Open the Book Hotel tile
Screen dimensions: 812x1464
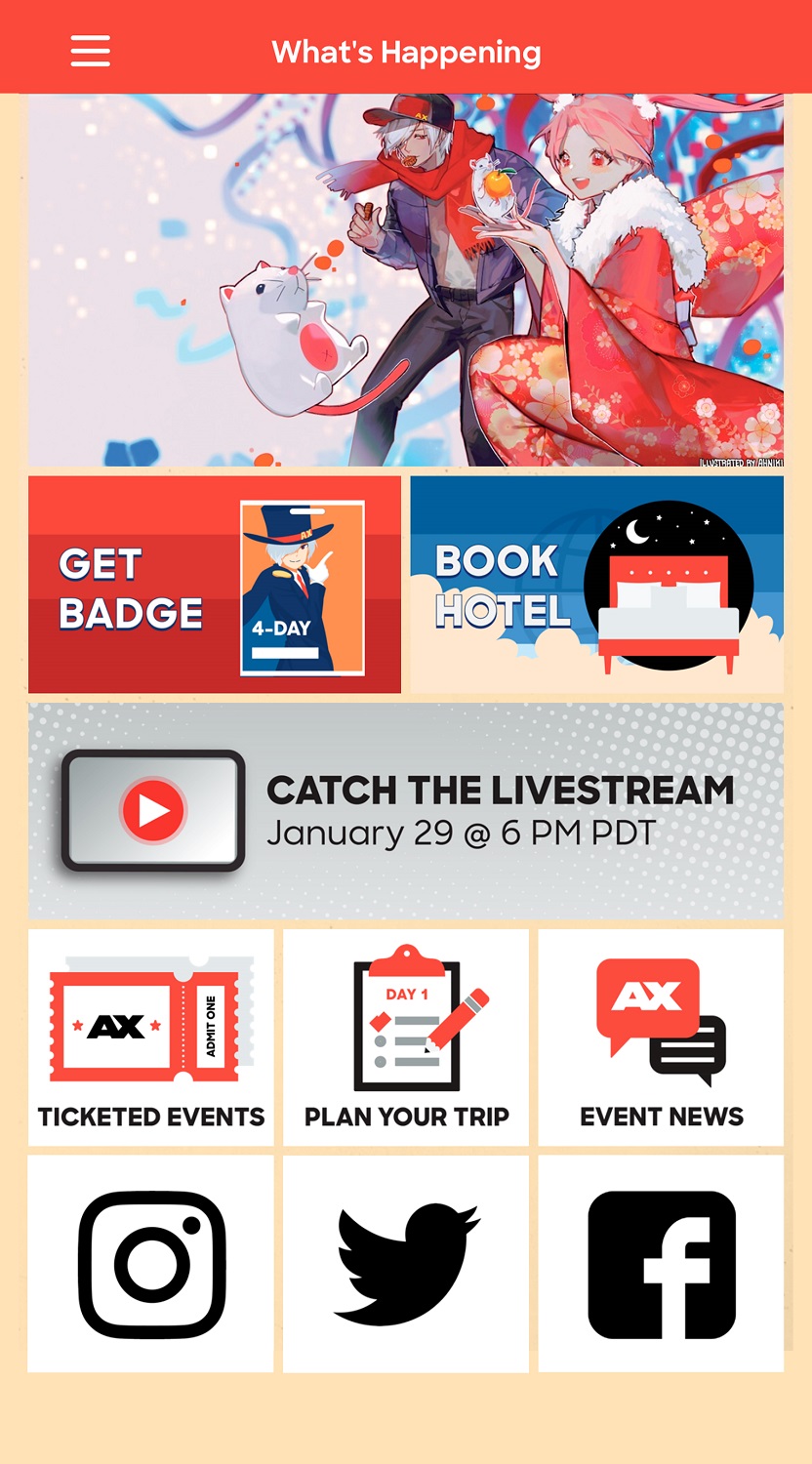point(597,584)
